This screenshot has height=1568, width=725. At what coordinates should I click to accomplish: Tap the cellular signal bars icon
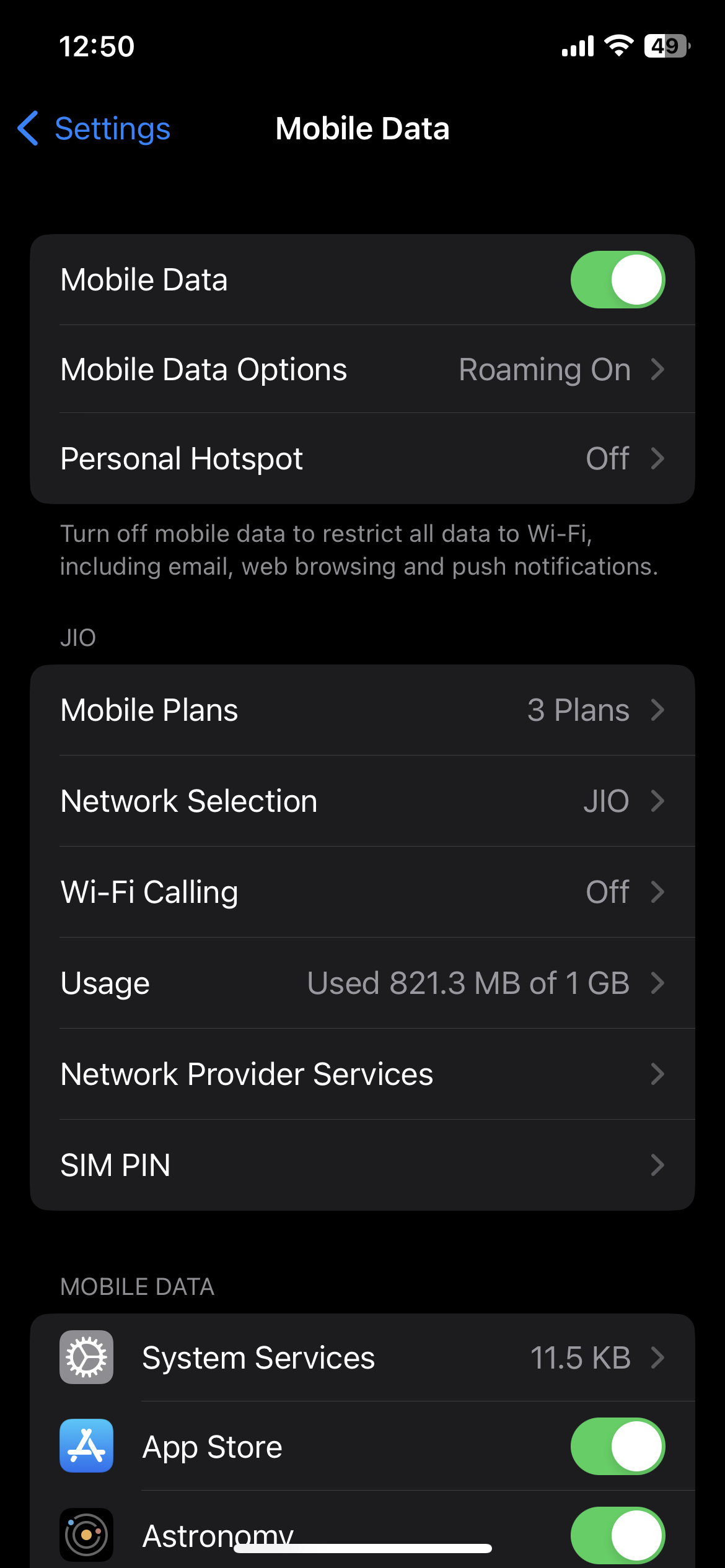tap(575, 46)
